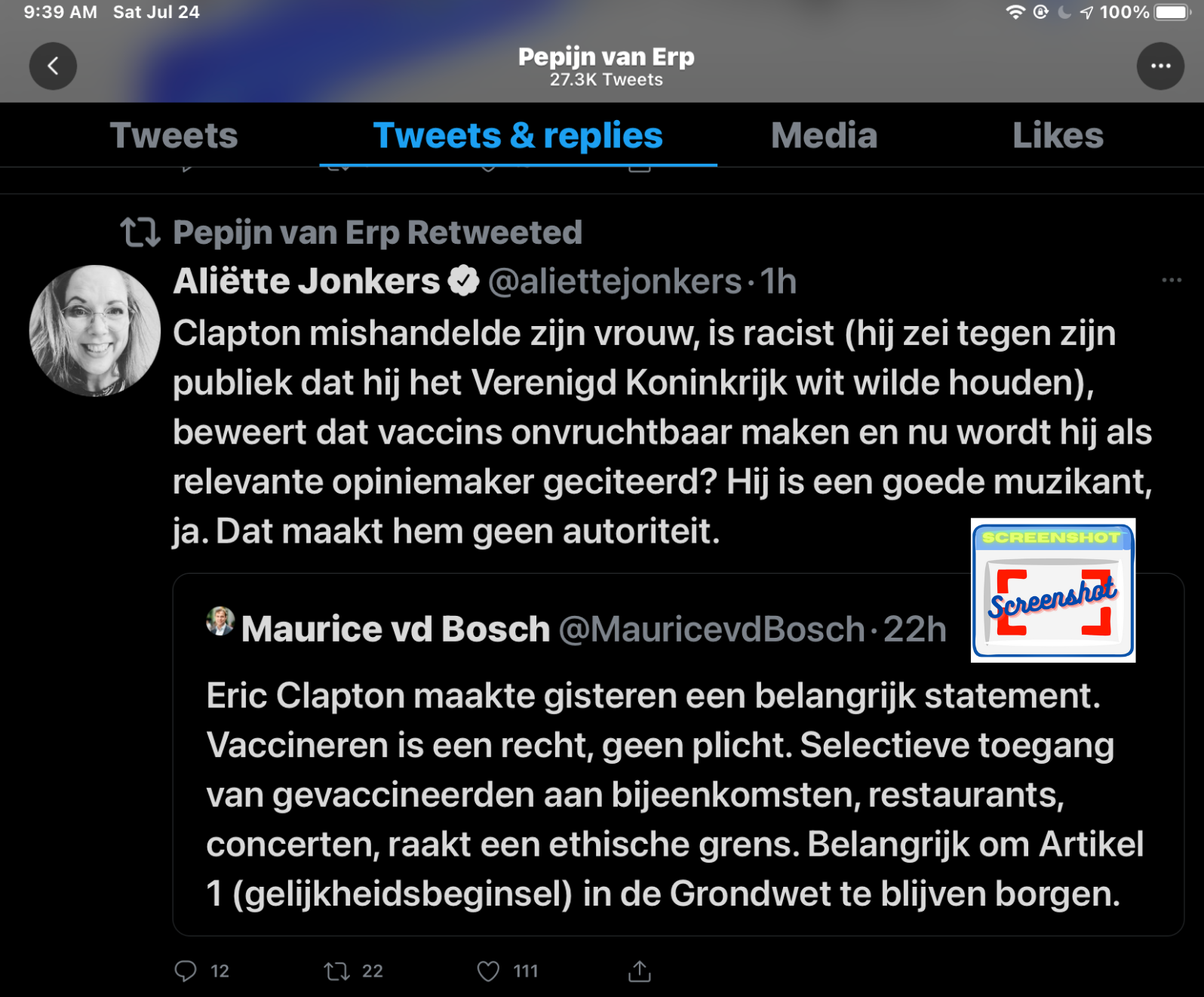The image size is (1204, 997).
Task: Open Aliëtte Jonkers' profile picture
Action: [x=94, y=331]
